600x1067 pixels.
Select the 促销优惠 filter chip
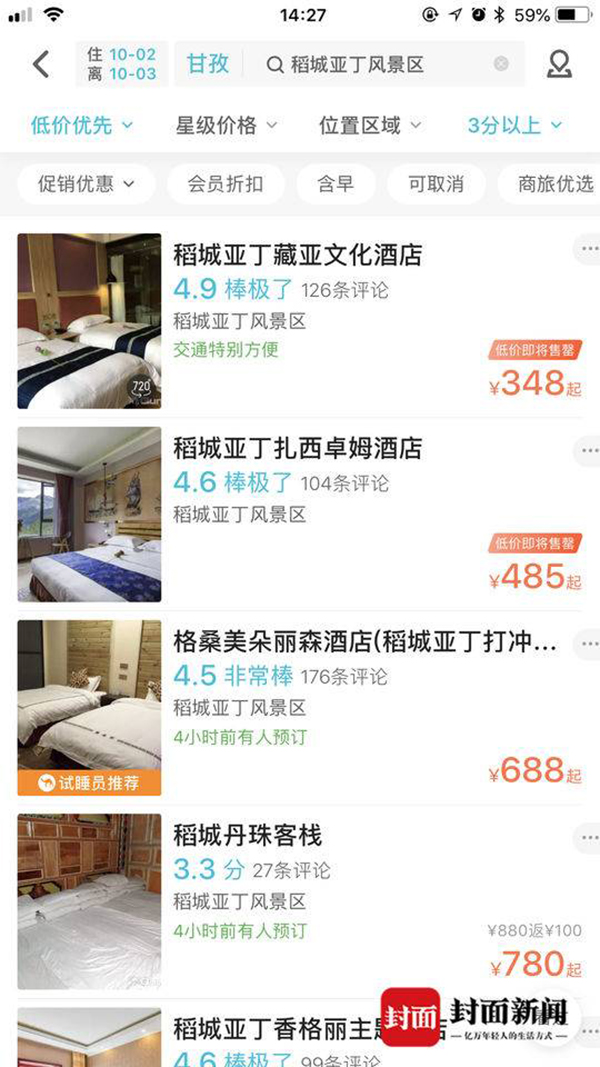(x=87, y=184)
